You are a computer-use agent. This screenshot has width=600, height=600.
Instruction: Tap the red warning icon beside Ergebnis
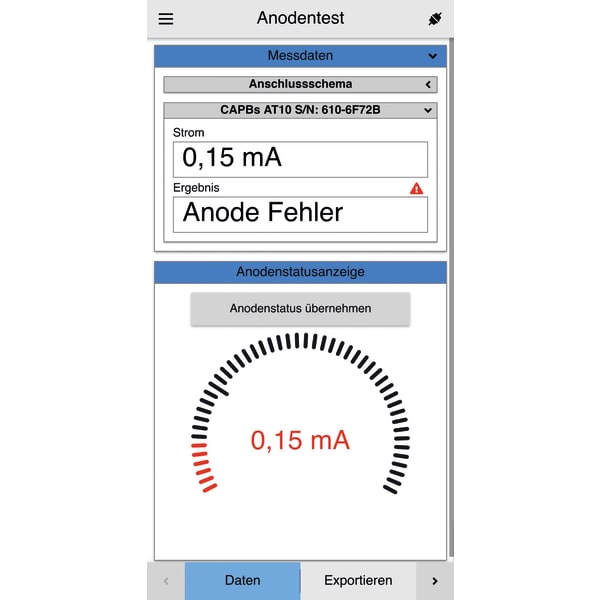(417, 188)
